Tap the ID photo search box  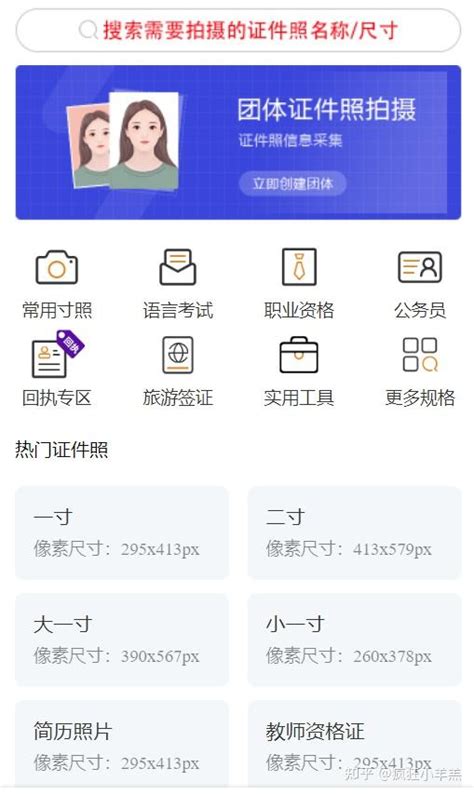click(238, 30)
